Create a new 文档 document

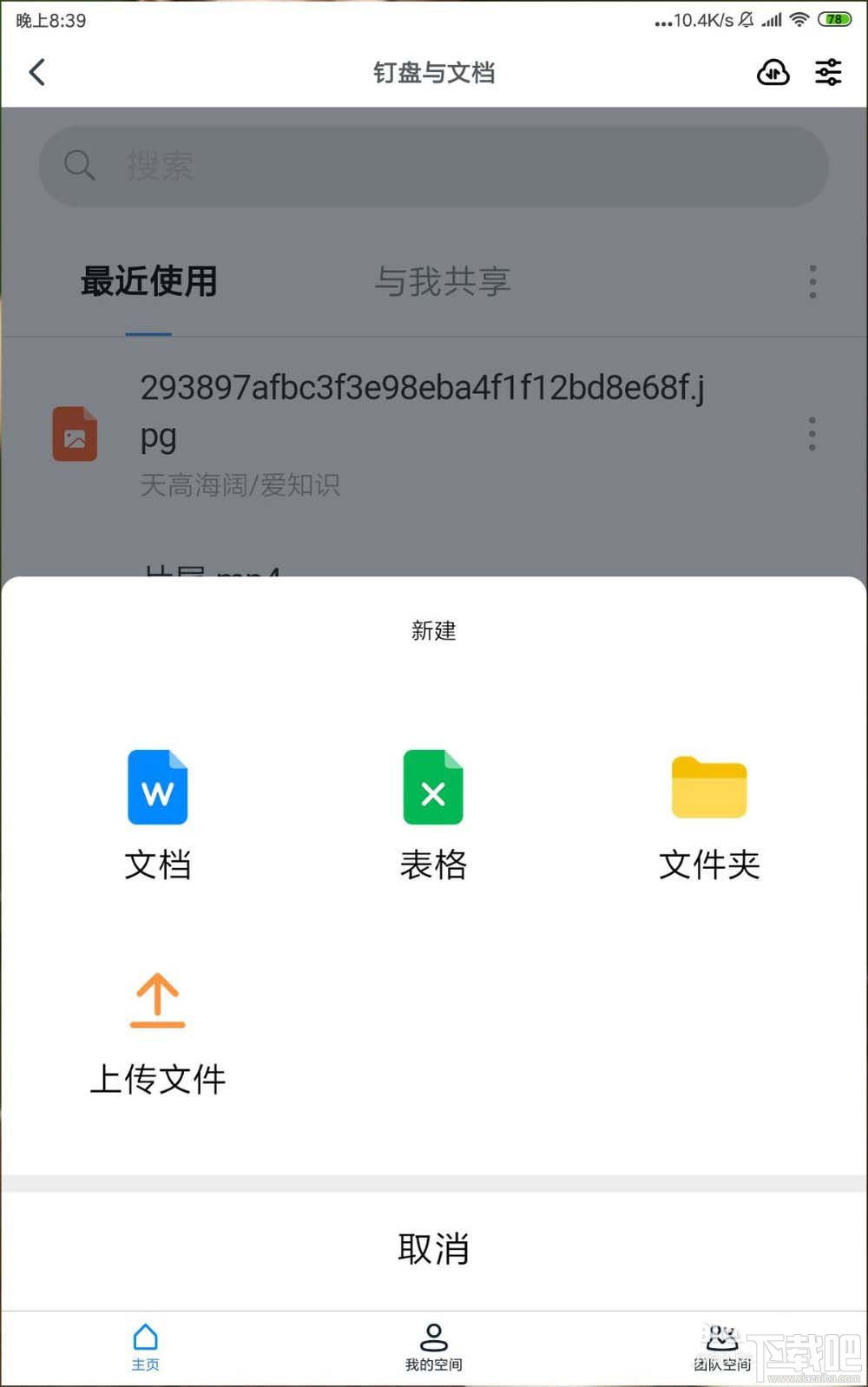click(157, 814)
